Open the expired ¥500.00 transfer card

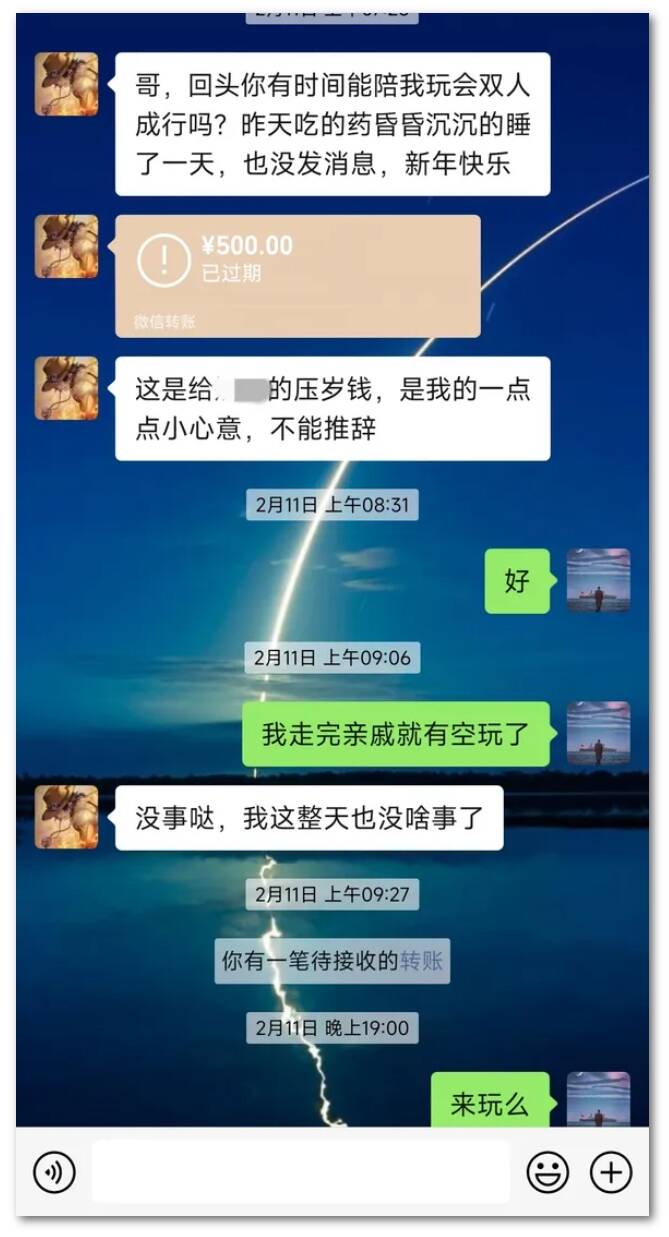point(297,275)
